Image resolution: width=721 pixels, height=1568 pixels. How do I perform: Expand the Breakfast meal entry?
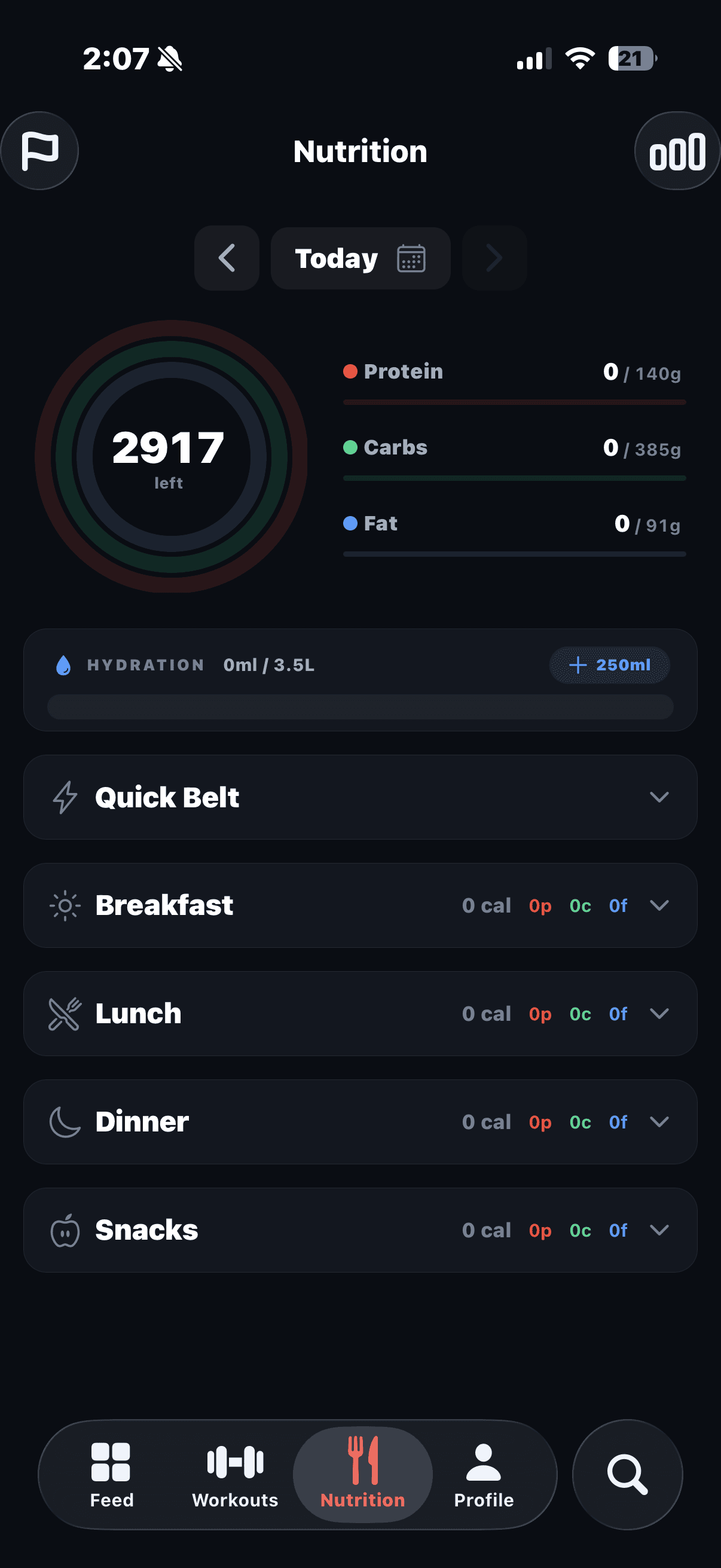coord(659,905)
